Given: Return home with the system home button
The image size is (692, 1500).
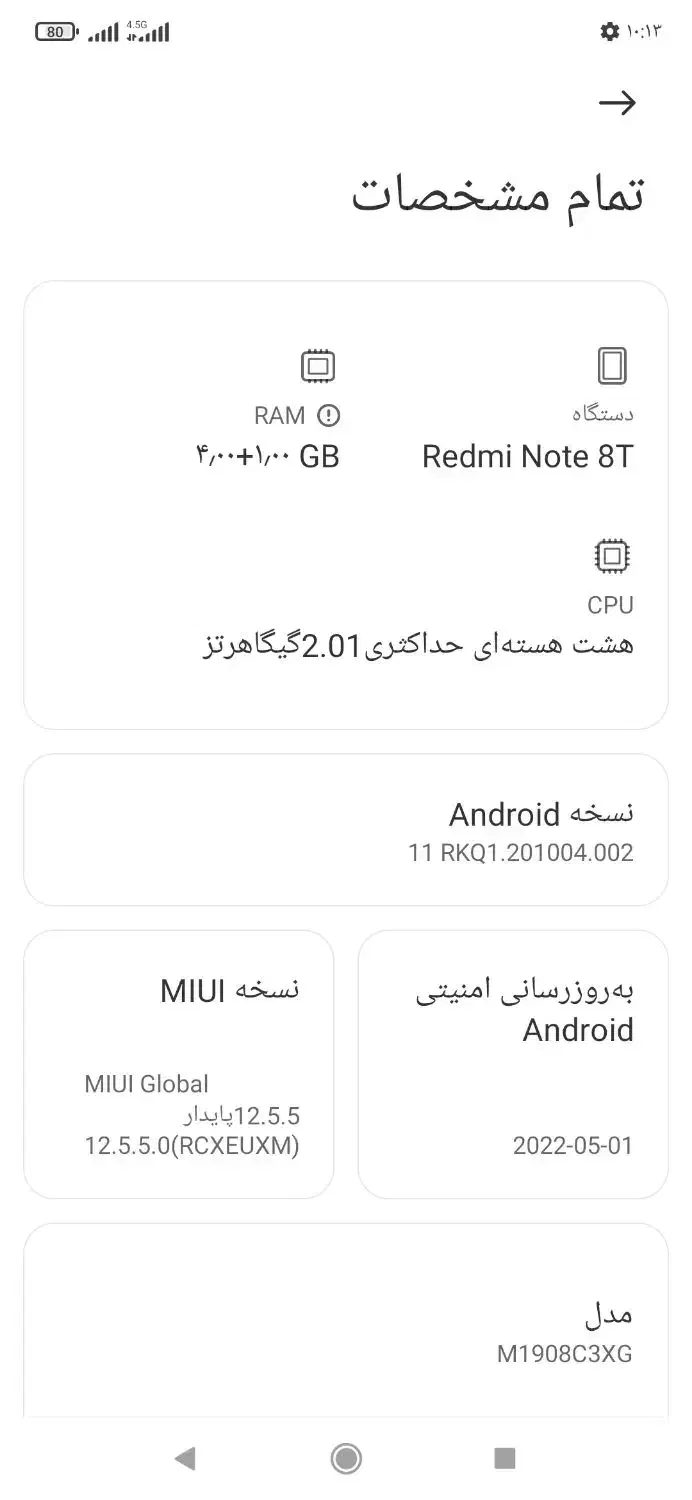Looking at the screenshot, I should coord(346,1459).
